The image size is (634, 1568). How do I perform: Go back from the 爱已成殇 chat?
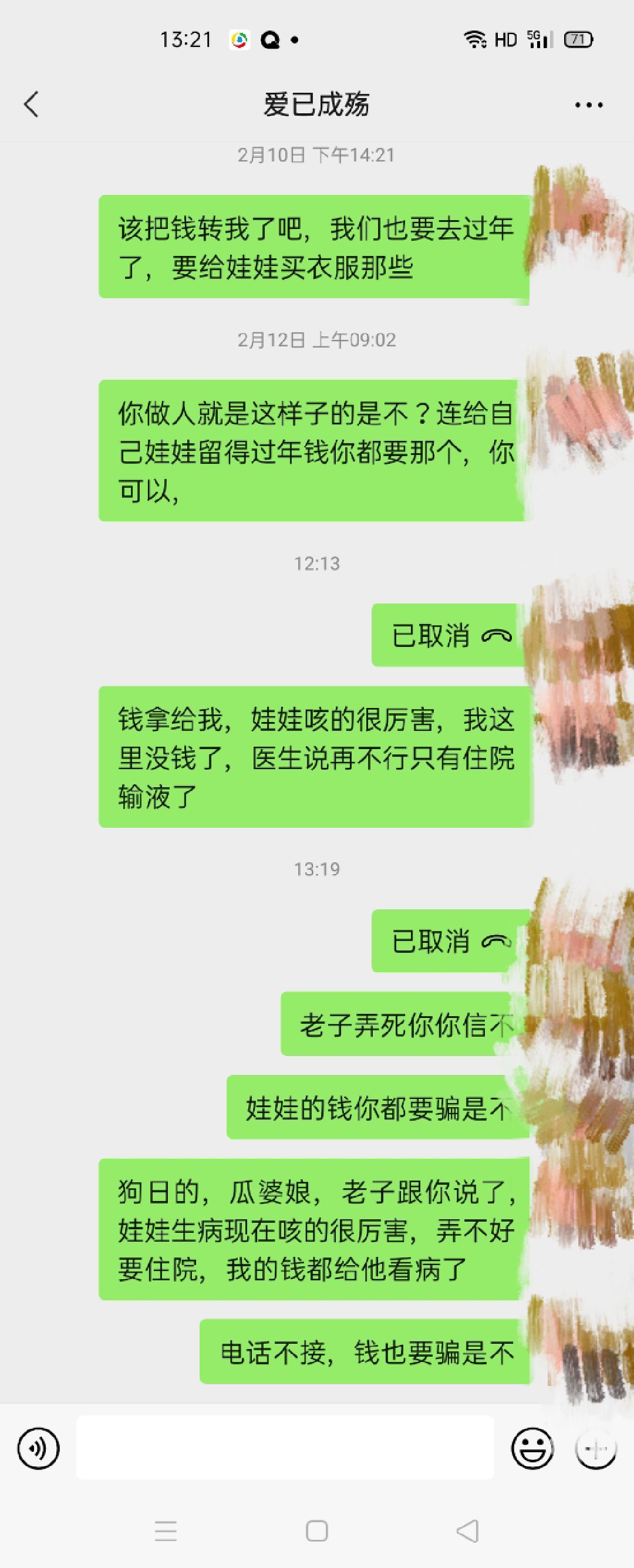click(x=32, y=104)
